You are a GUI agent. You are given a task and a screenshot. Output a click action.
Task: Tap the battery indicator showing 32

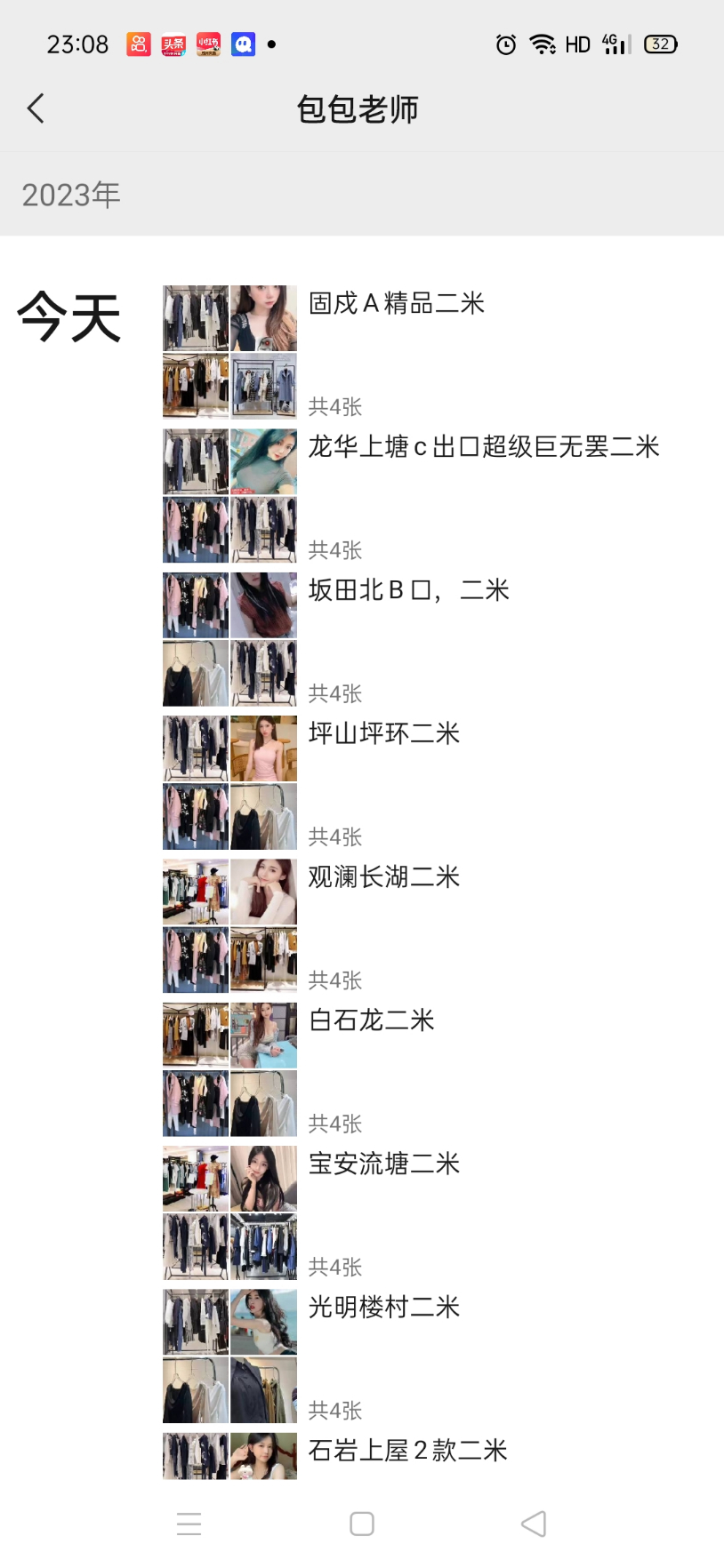[659, 44]
